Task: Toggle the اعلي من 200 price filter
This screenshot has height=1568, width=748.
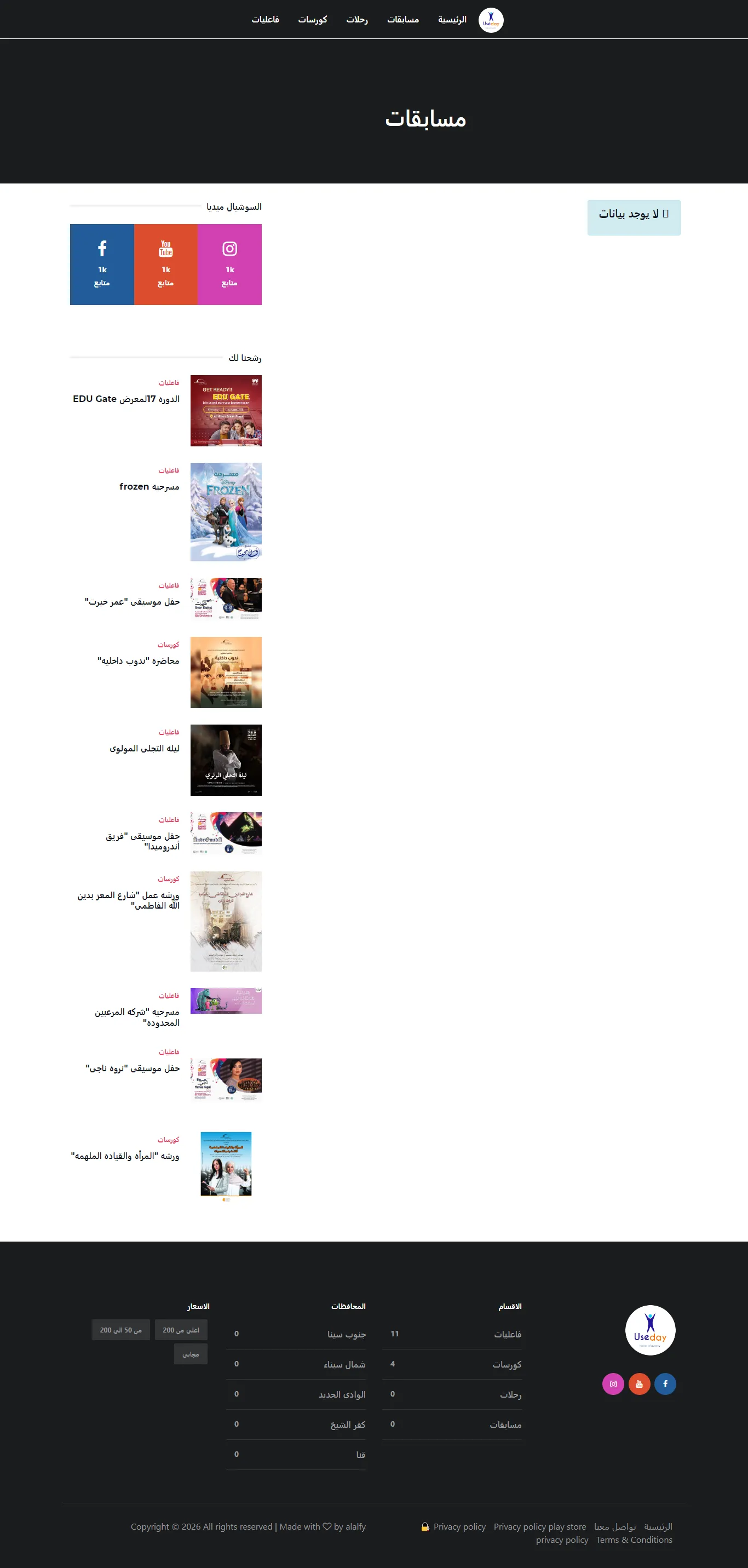Action: point(182,1330)
